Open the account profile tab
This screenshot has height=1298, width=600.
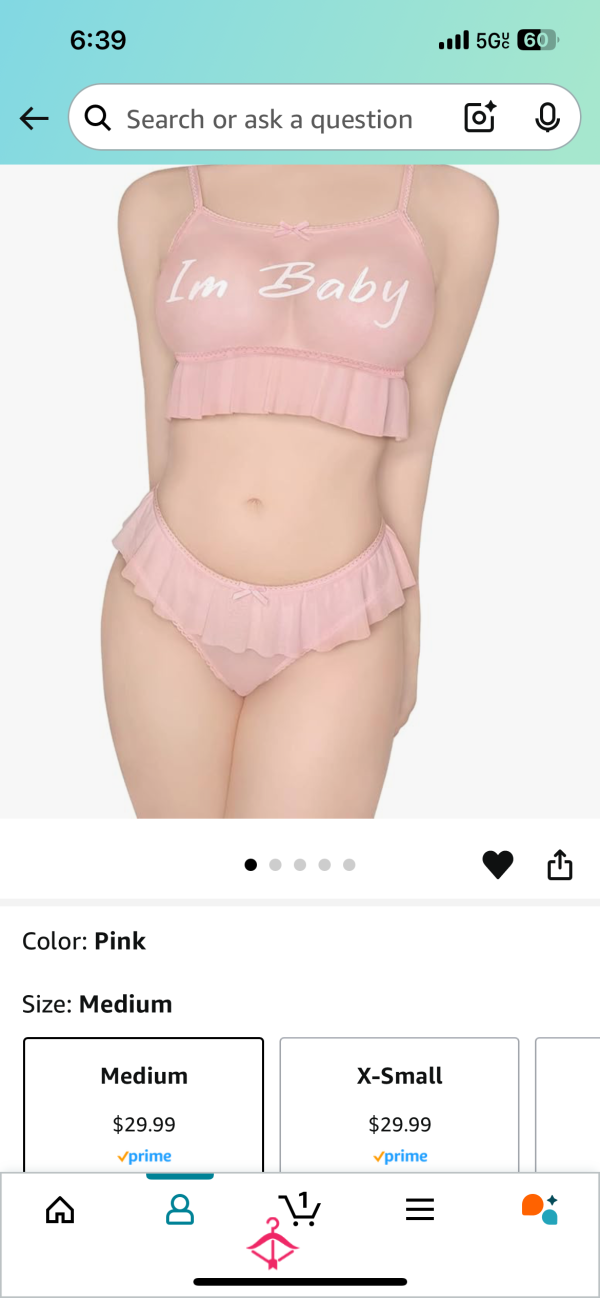pyautogui.click(x=180, y=1210)
